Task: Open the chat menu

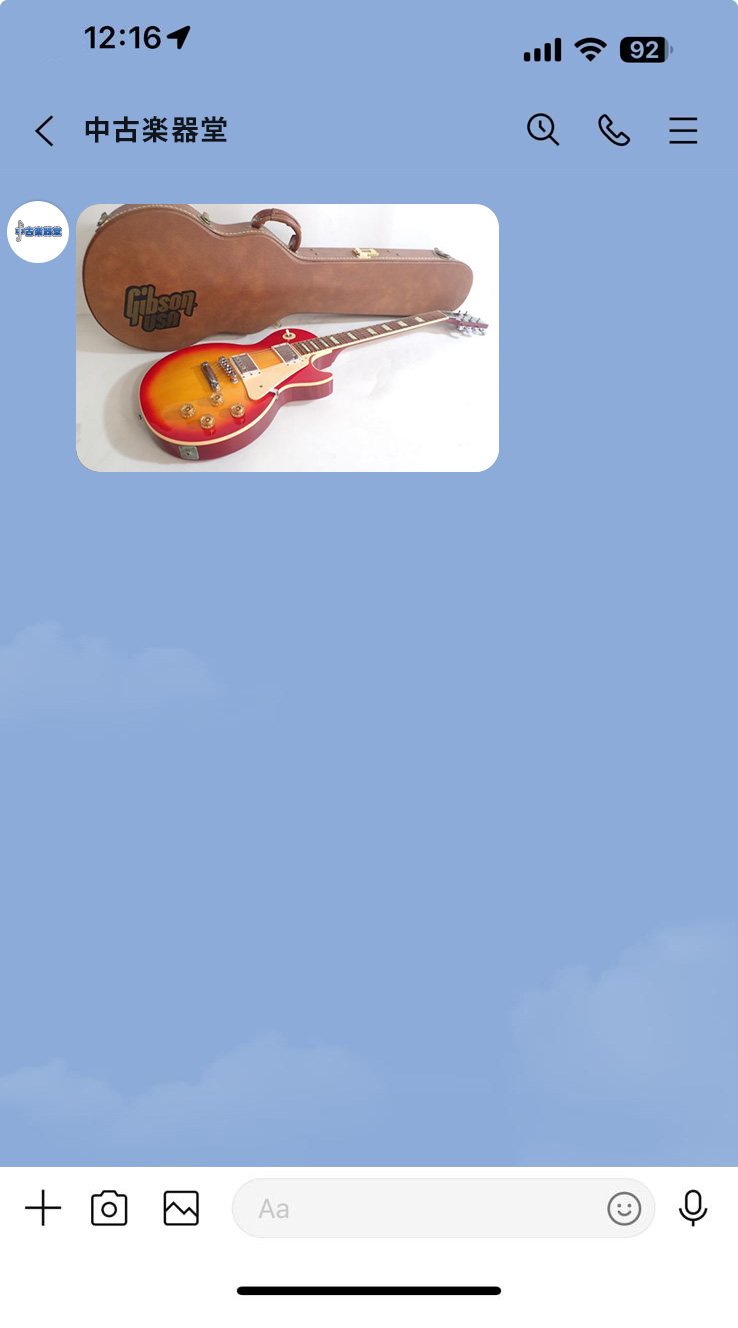Action: [683, 131]
